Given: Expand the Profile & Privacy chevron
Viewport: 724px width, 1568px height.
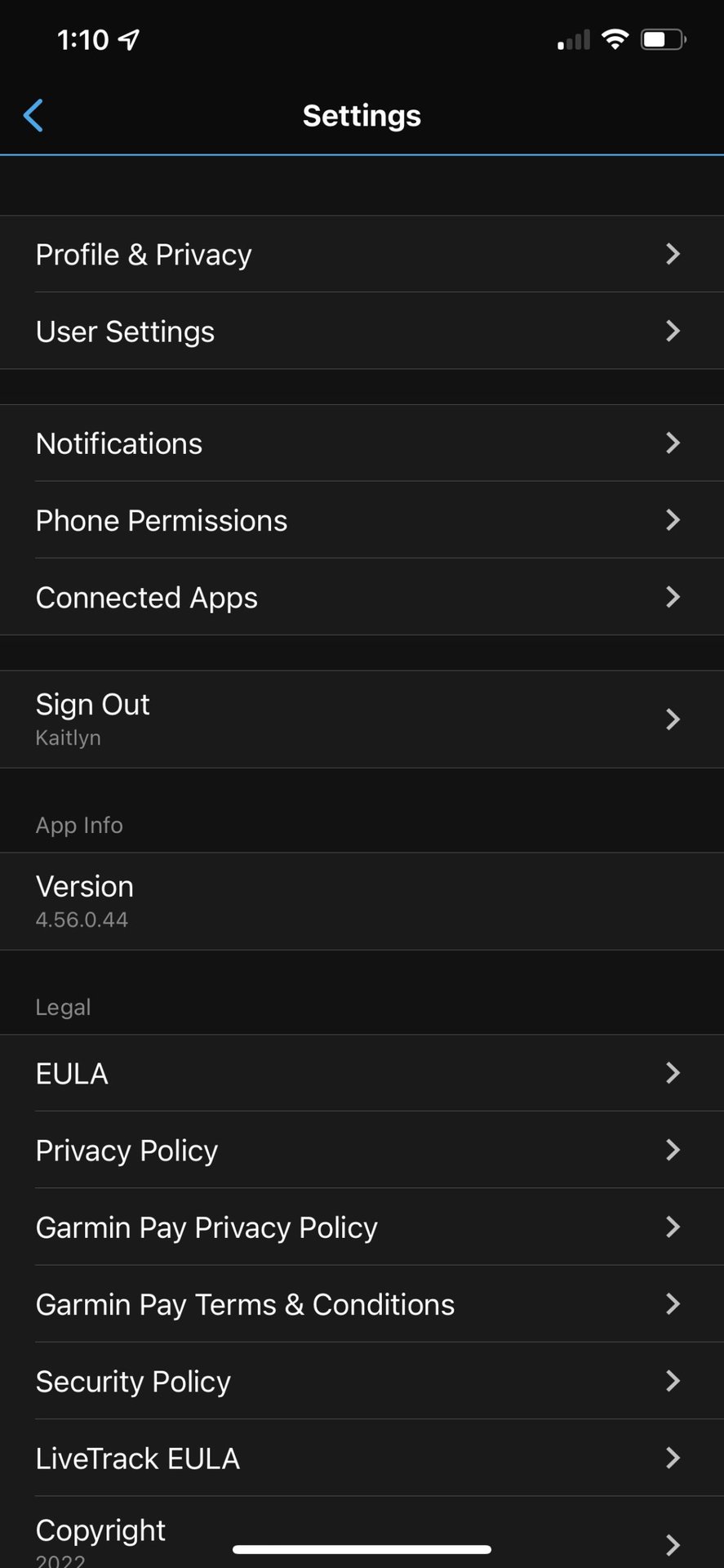Looking at the screenshot, I should 672,254.
